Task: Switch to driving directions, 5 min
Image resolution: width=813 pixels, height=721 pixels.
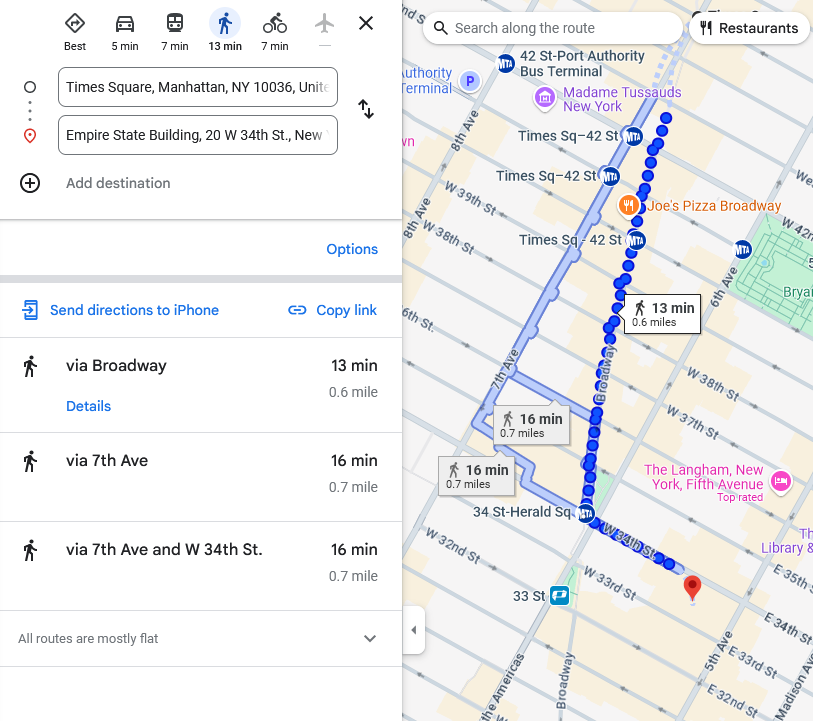Action: point(125,31)
